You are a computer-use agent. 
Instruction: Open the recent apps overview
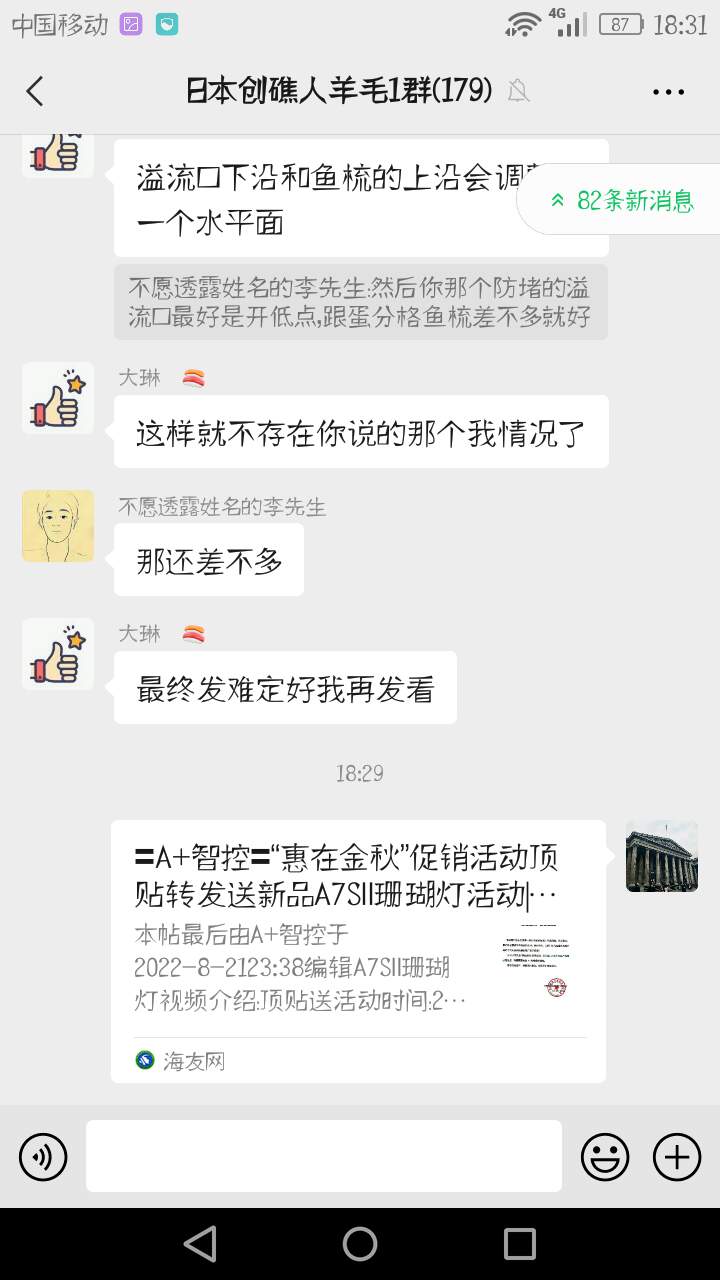(x=520, y=1244)
